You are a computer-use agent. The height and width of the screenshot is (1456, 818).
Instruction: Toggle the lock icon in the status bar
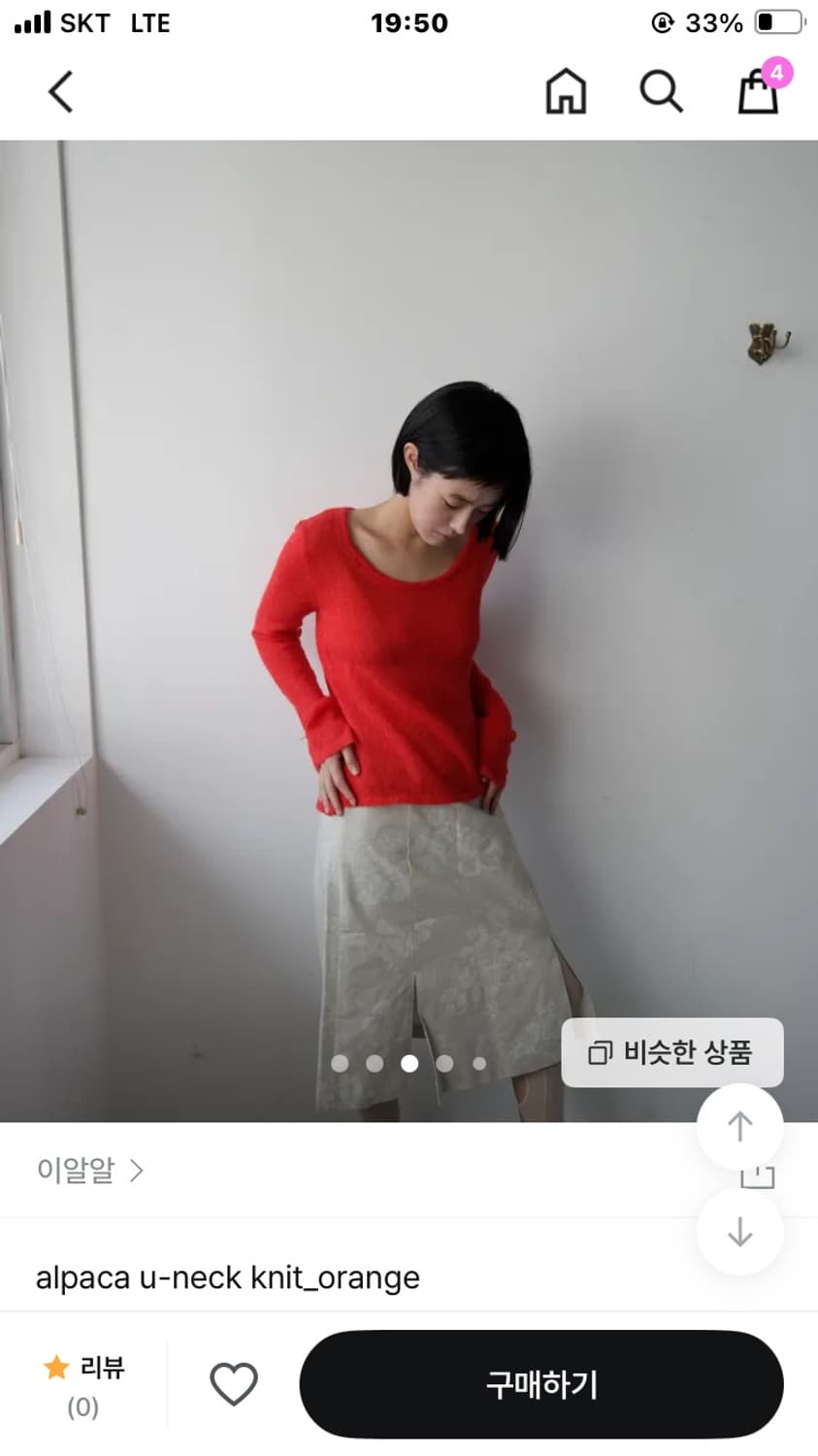[663, 23]
